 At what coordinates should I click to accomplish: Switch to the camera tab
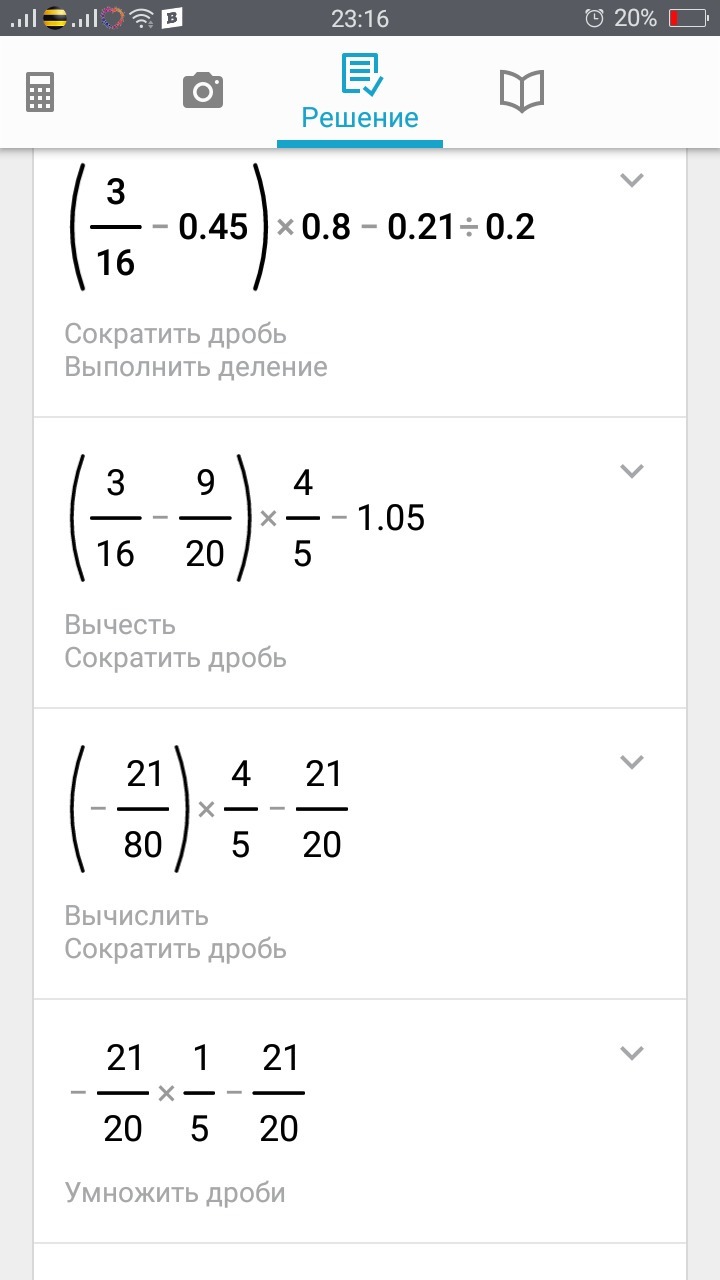[203, 92]
